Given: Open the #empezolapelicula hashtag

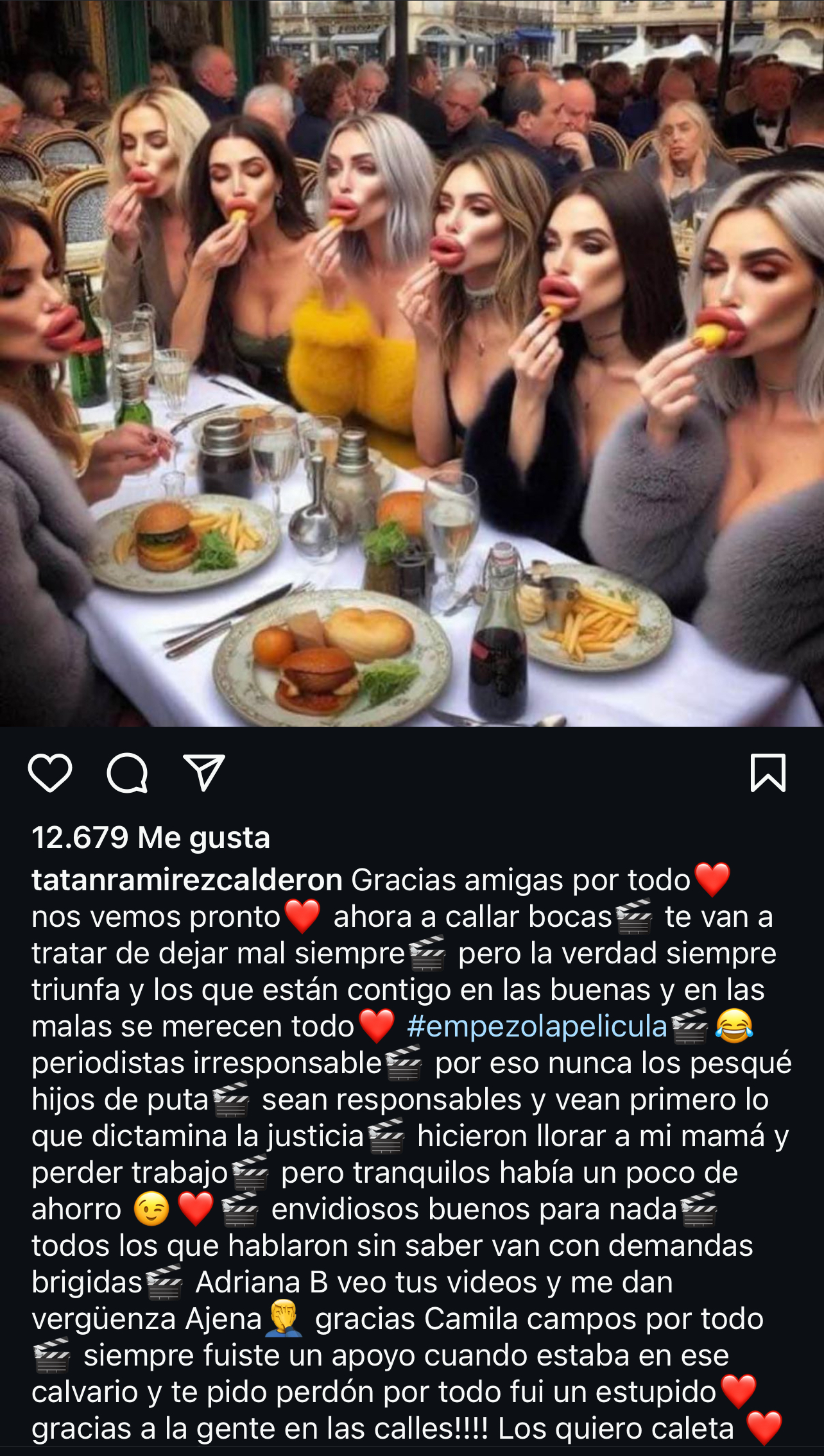Looking at the screenshot, I should tap(537, 1026).
